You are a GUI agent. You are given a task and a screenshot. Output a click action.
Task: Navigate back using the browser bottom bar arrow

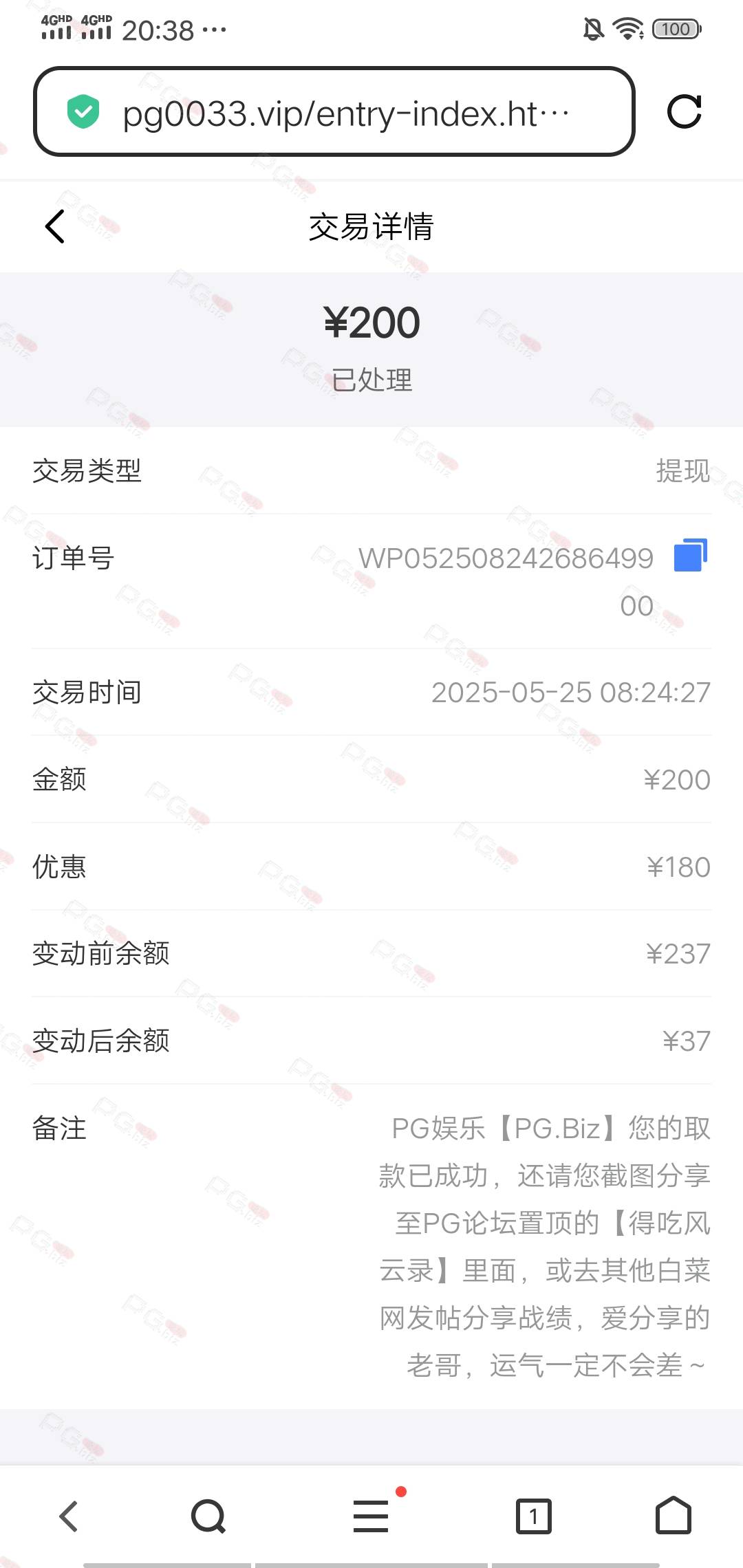tap(69, 1516)
